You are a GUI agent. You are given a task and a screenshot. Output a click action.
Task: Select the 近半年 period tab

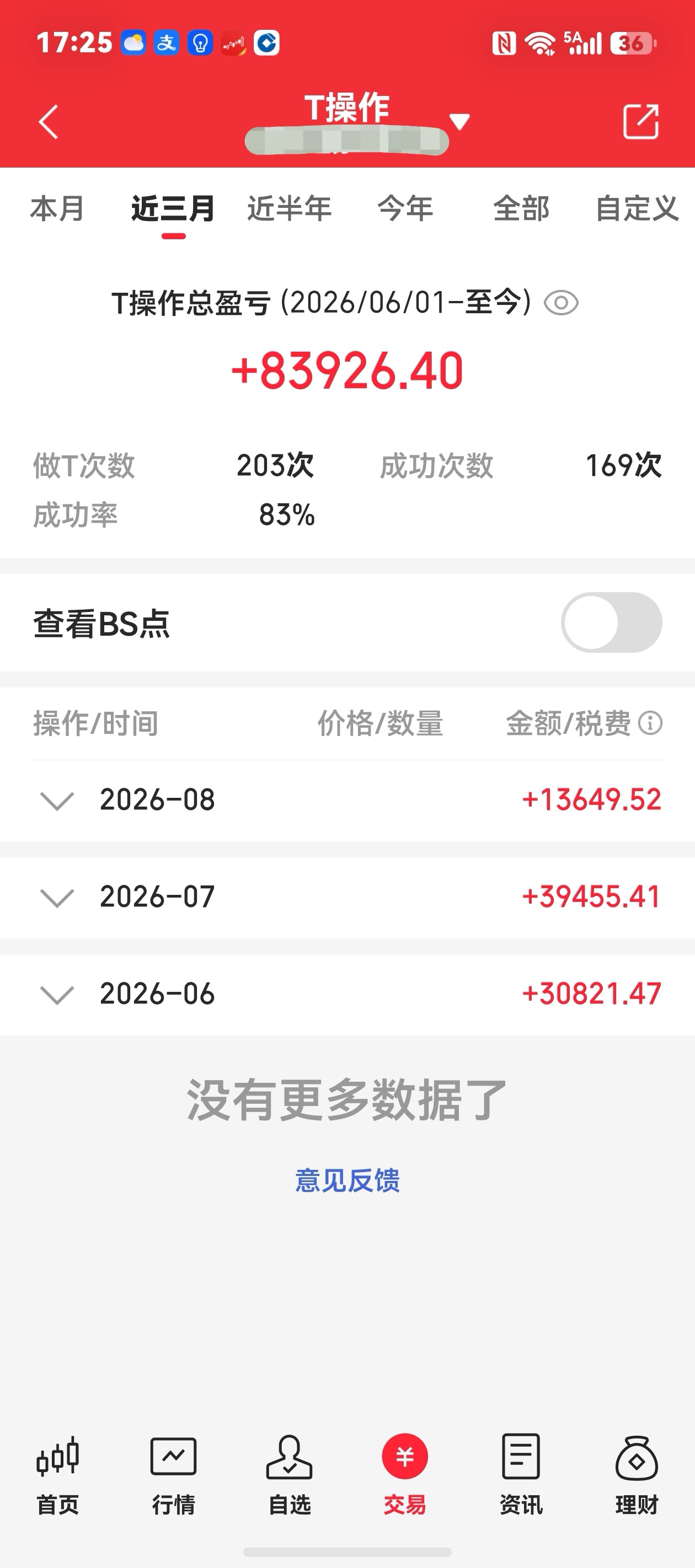290,209
